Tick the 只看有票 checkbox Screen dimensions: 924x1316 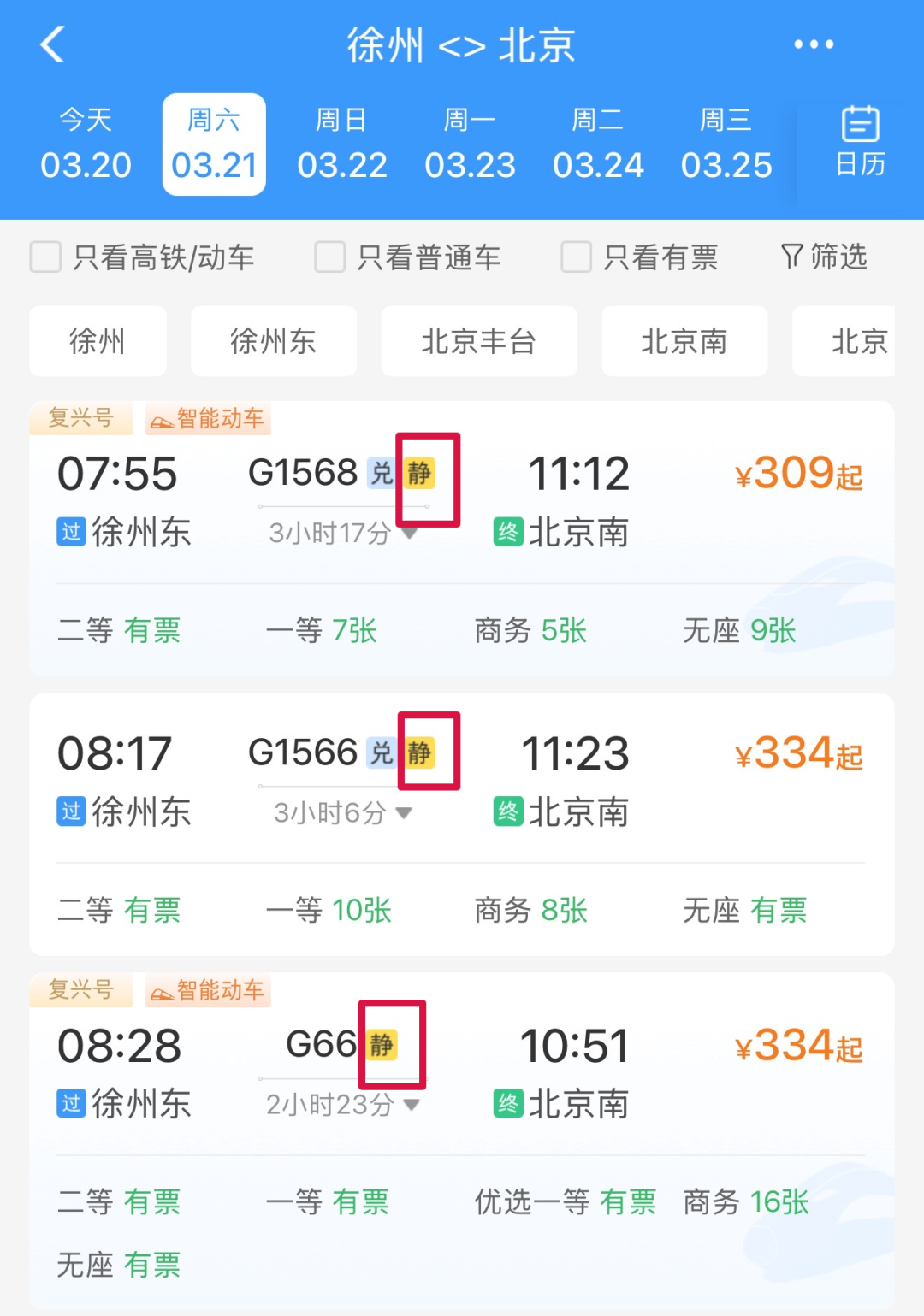click(576, 257)
